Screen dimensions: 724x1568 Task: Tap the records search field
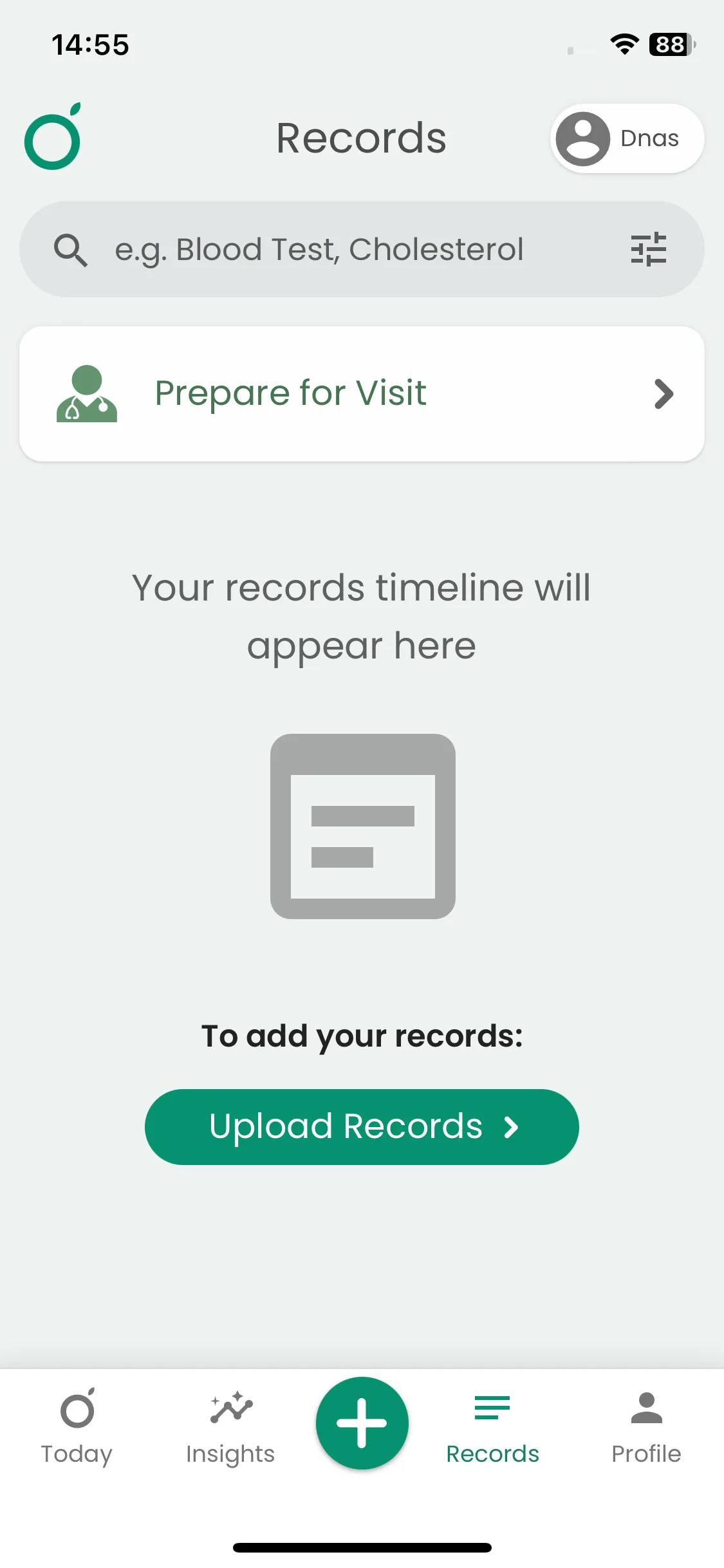tap(335, 250)
